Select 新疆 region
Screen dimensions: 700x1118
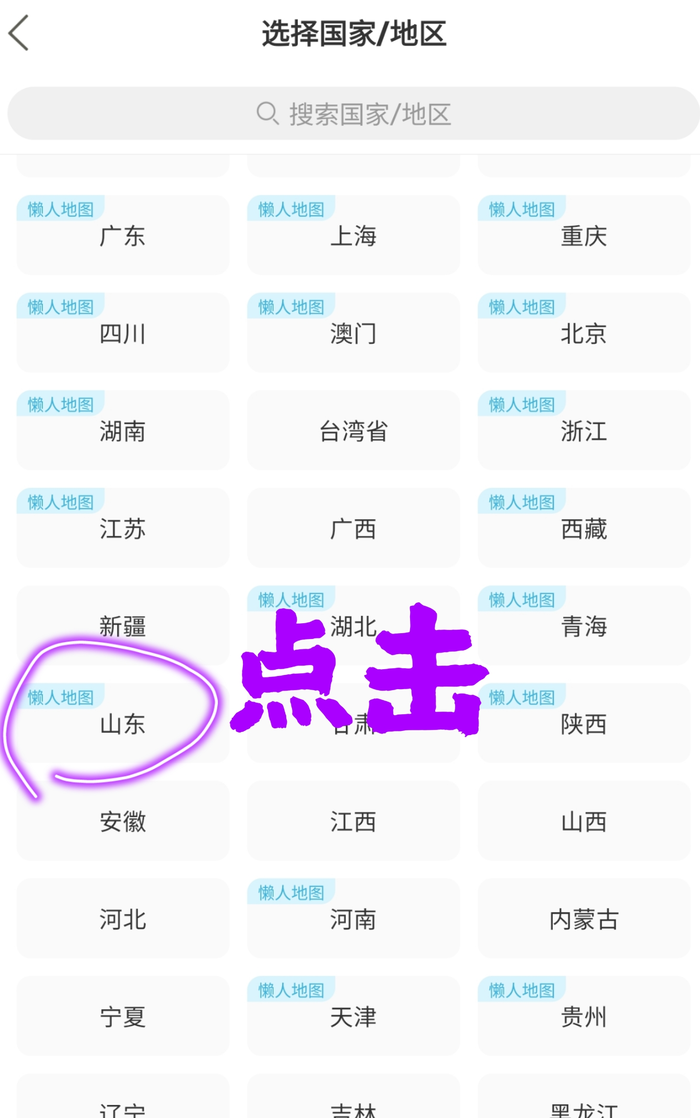pyautogui.click(x=123, y=627)
